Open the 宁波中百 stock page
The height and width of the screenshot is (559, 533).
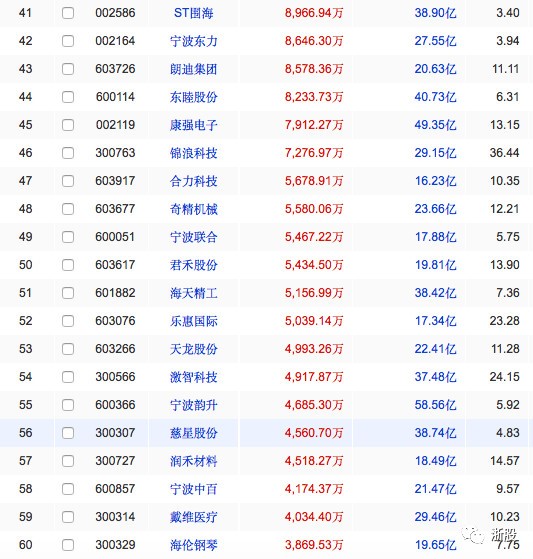tap(194, 489)
